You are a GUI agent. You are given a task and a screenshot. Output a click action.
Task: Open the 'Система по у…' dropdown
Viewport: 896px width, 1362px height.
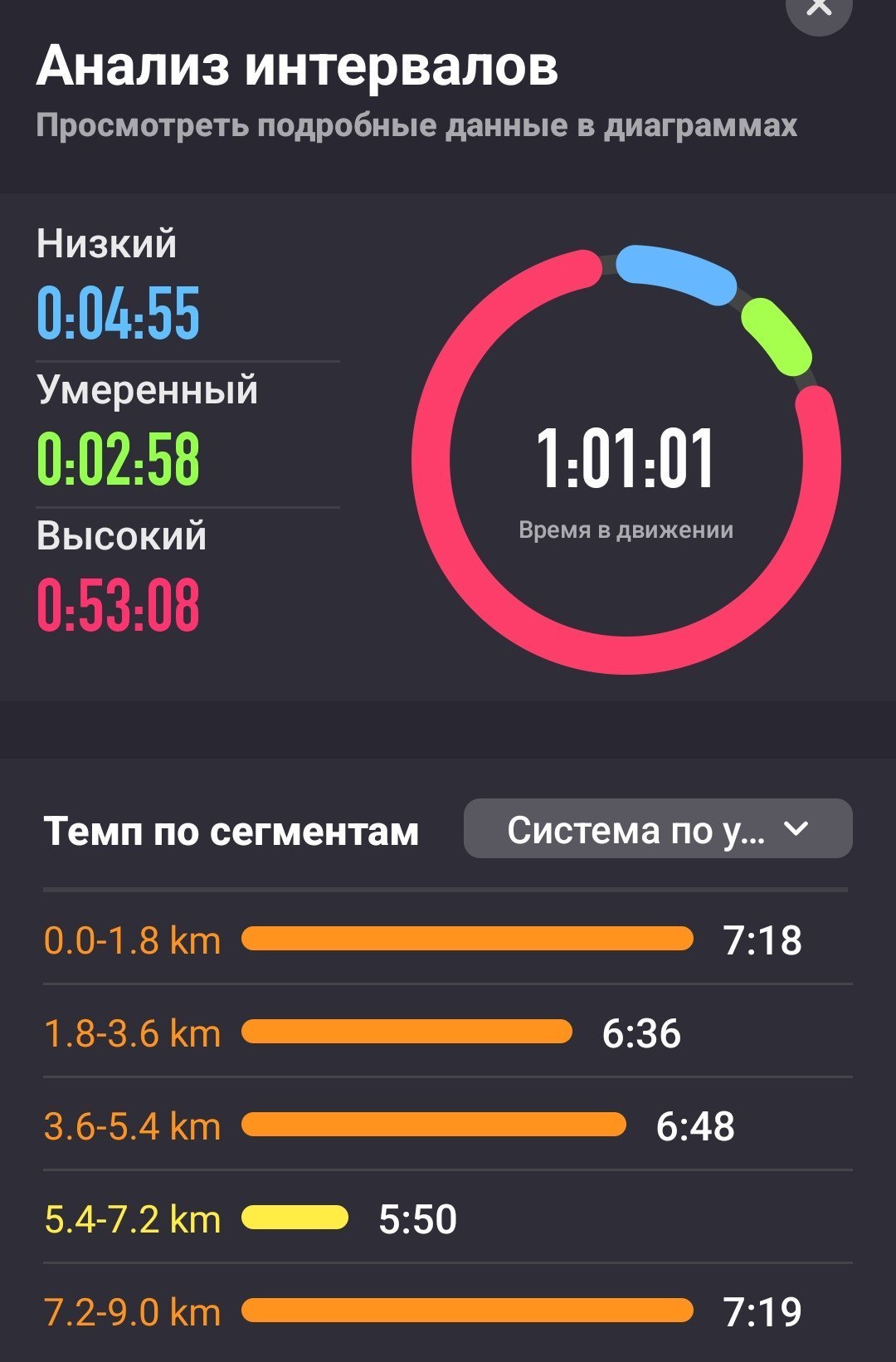[658, 828]
